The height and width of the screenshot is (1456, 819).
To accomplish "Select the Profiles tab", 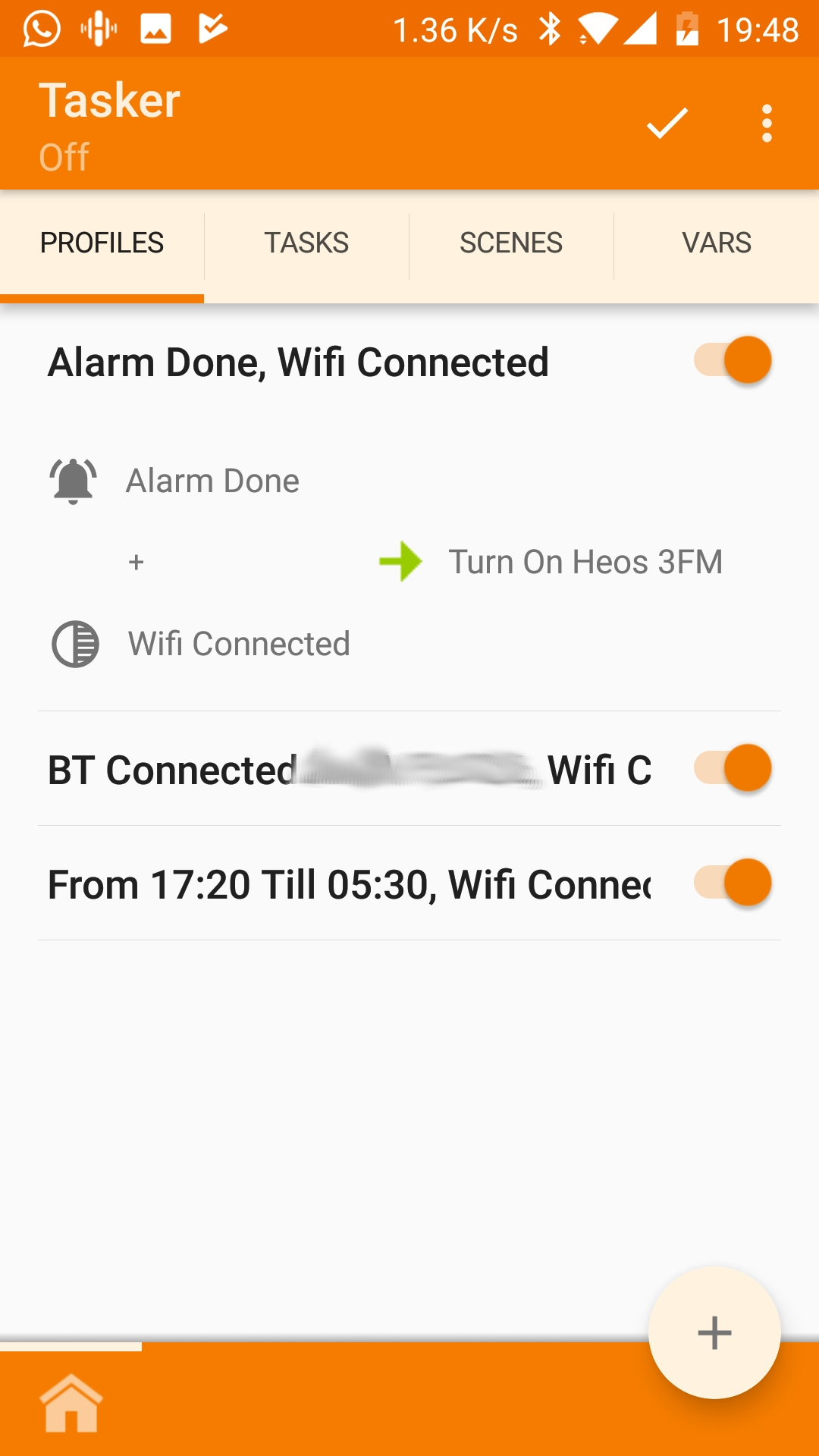I will (x=102, y=243).
